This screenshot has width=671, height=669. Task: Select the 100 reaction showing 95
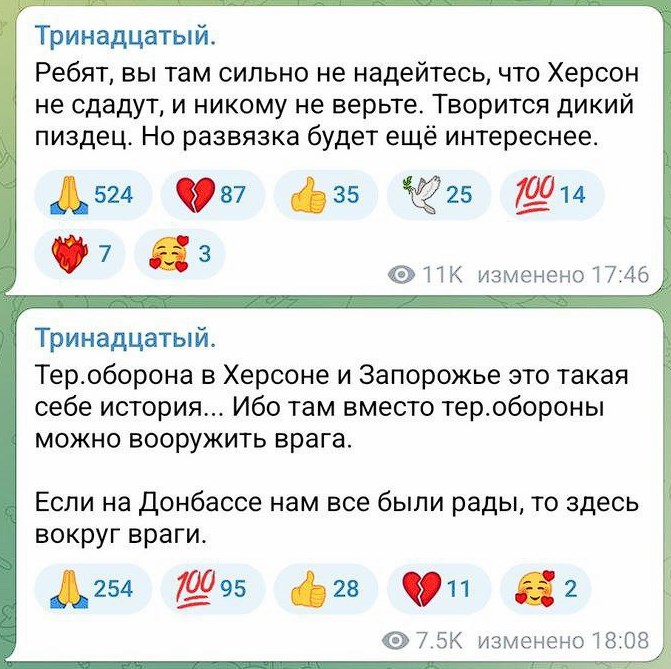(x=207, y=588)
